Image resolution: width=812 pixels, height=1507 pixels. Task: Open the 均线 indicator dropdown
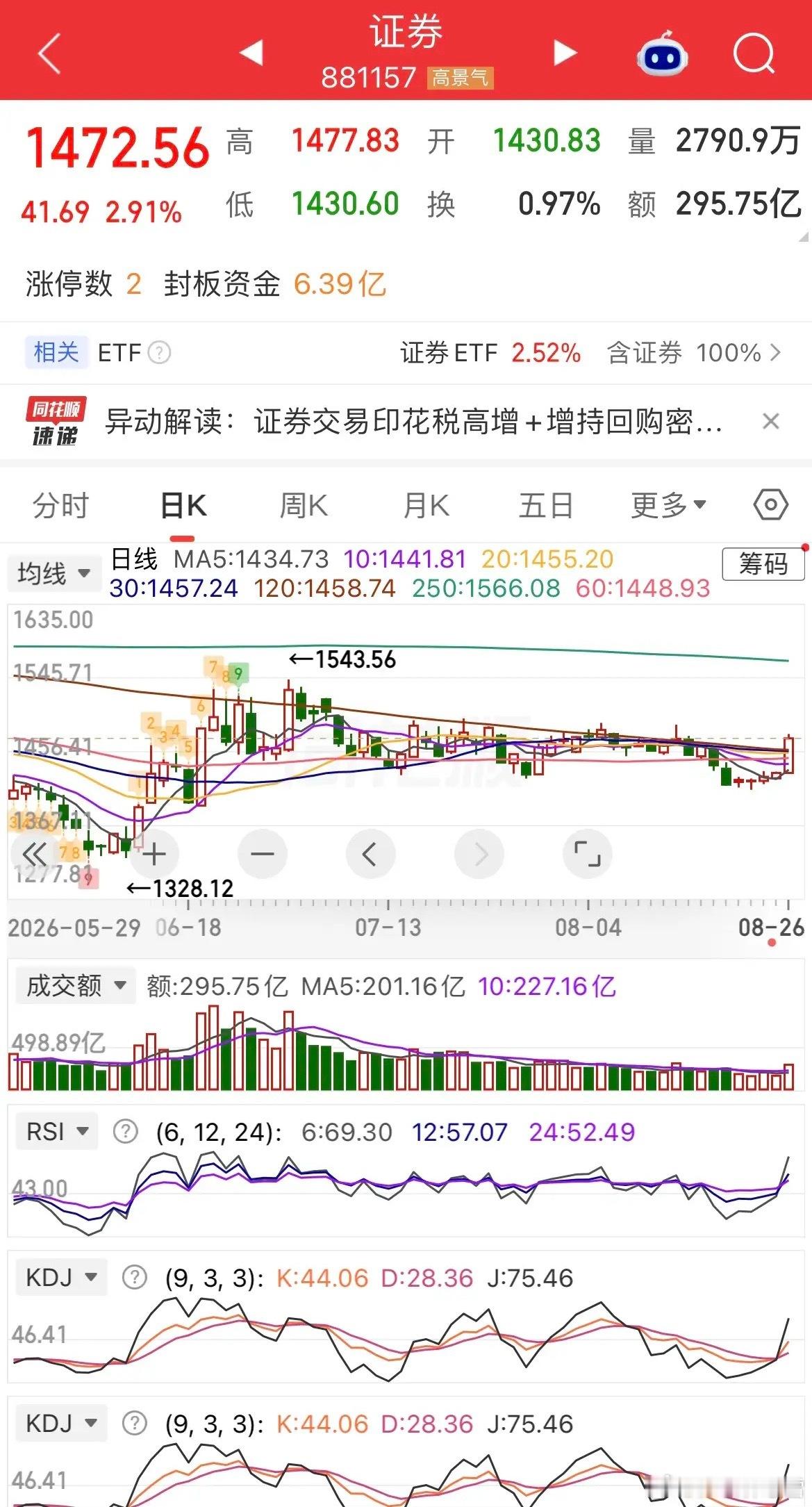coord(54,574)
